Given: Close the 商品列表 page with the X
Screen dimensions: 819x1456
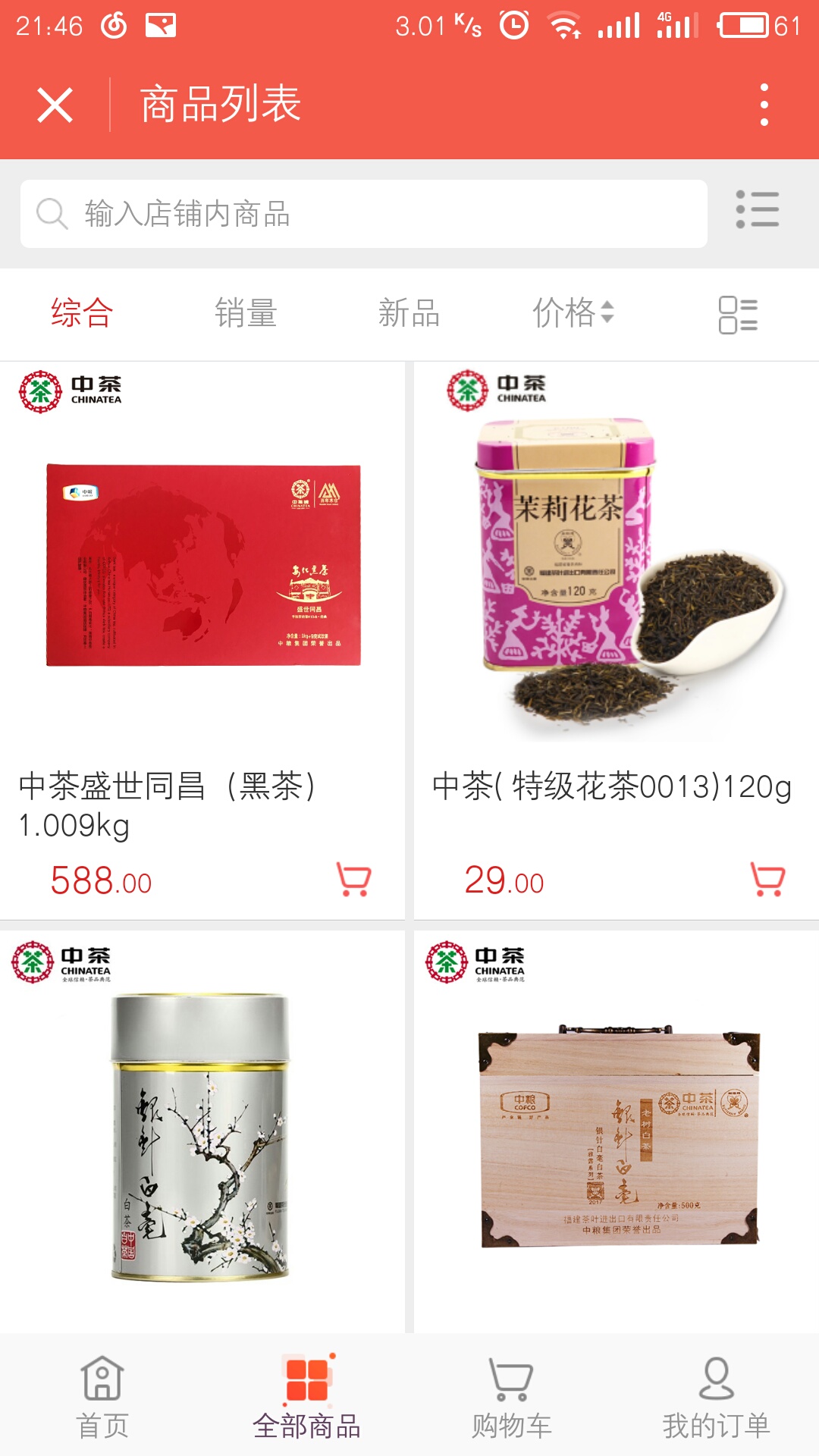Looking at the screenshot, I should point(55,106).
